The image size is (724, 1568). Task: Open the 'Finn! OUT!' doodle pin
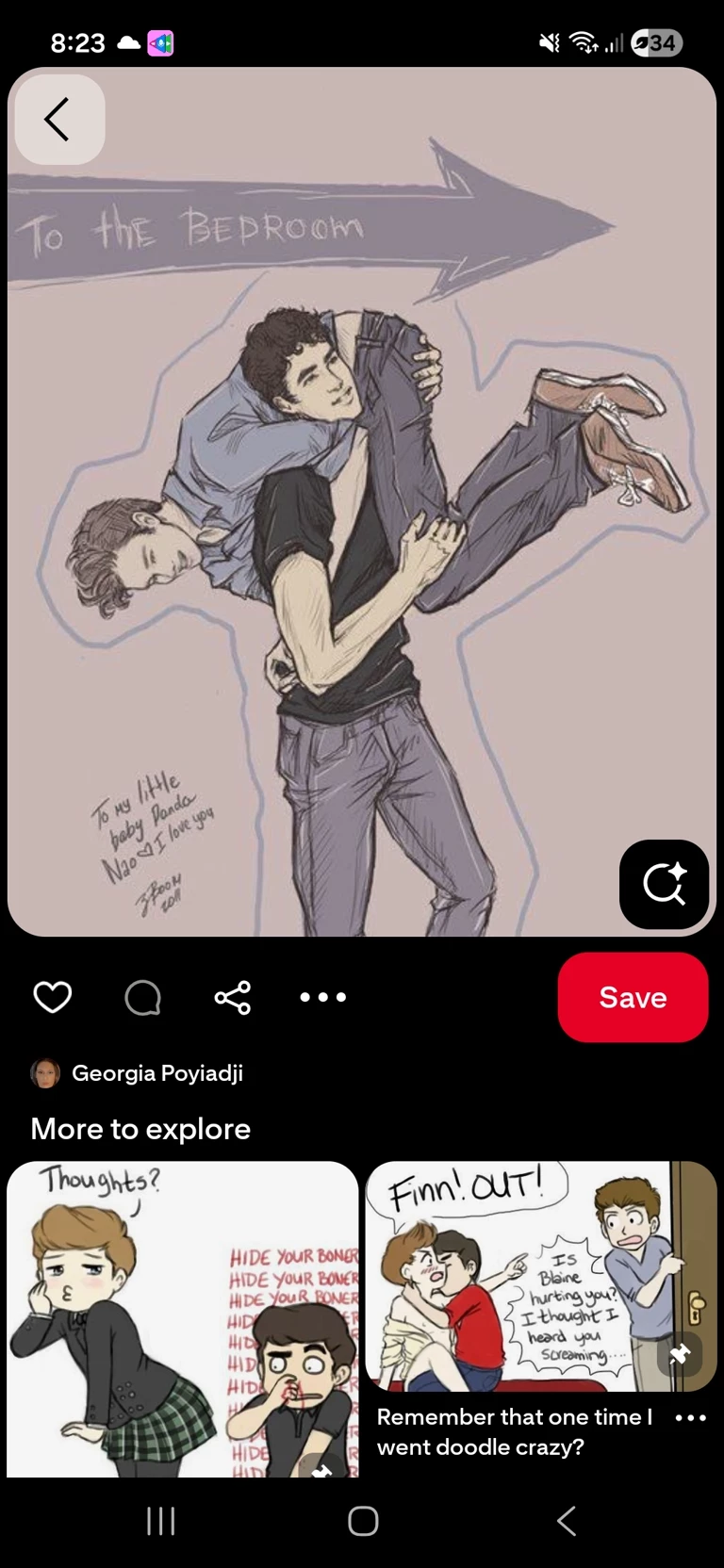click(541, 1277)
